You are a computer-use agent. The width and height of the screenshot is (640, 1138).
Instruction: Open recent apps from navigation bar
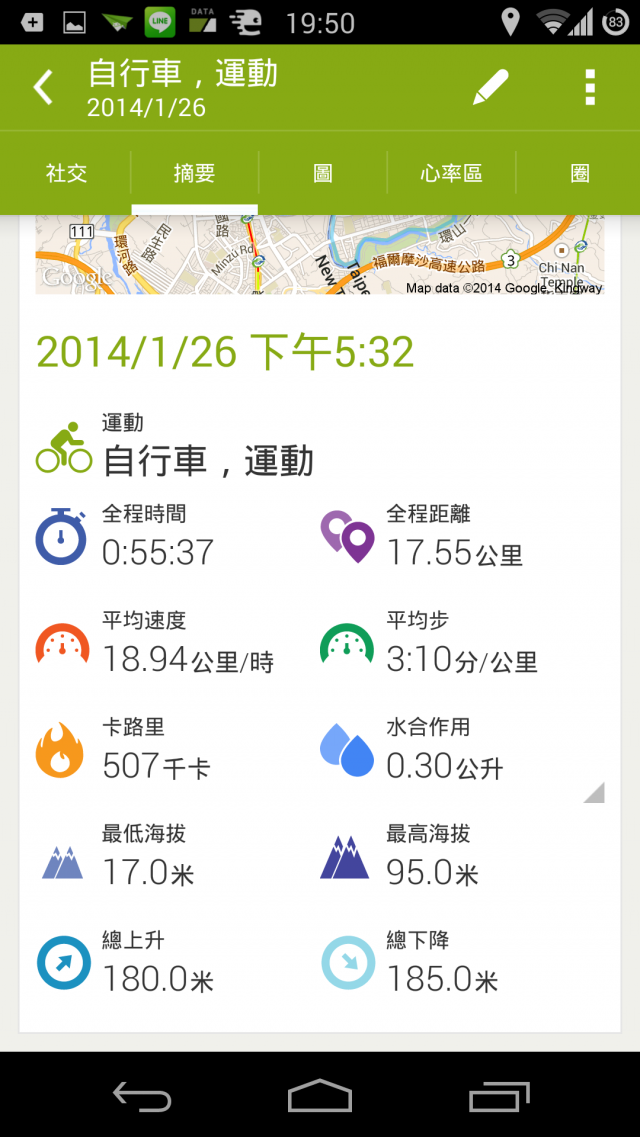499,1096
